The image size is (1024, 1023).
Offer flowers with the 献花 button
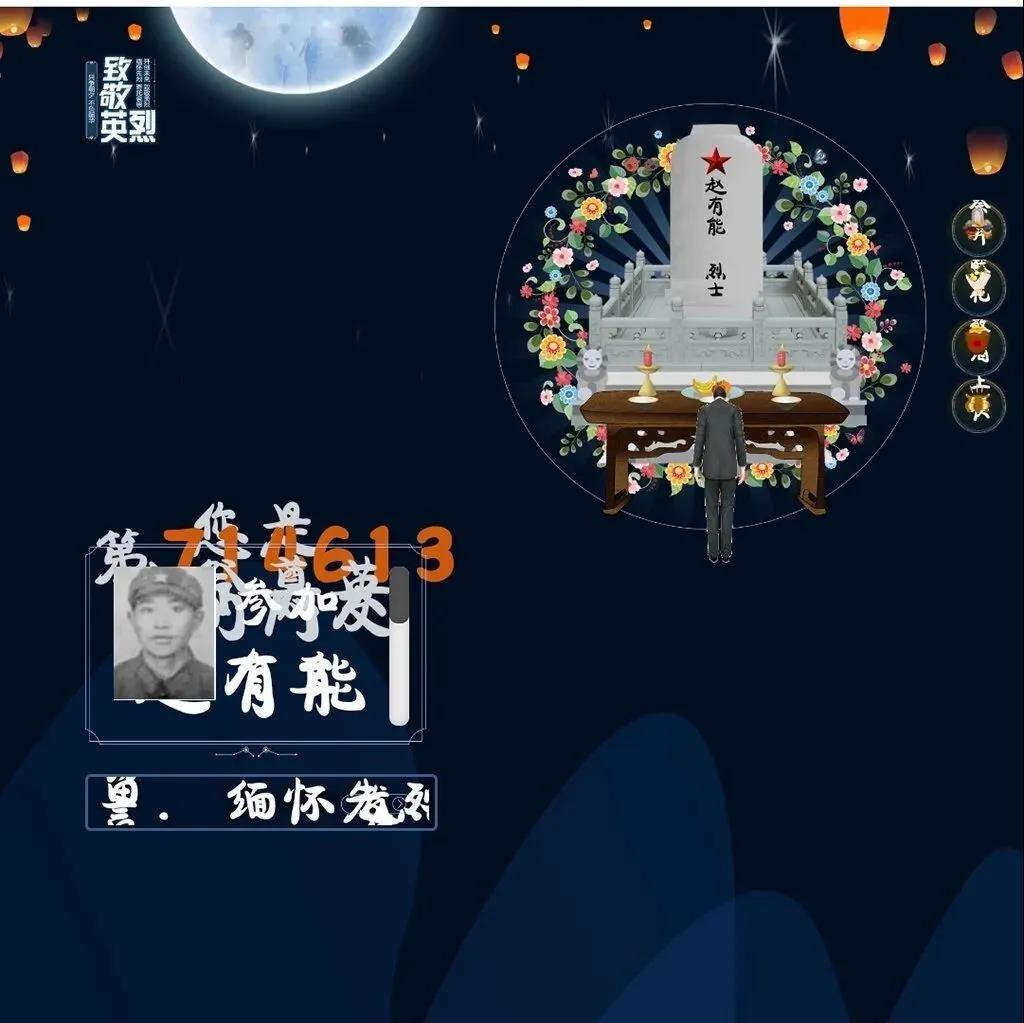tap(978, 287)
